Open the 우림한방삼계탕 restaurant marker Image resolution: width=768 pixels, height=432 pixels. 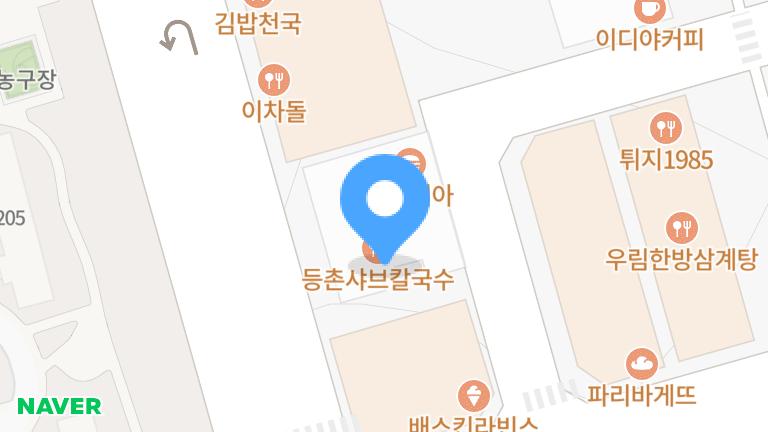click(x=681, y=229)
